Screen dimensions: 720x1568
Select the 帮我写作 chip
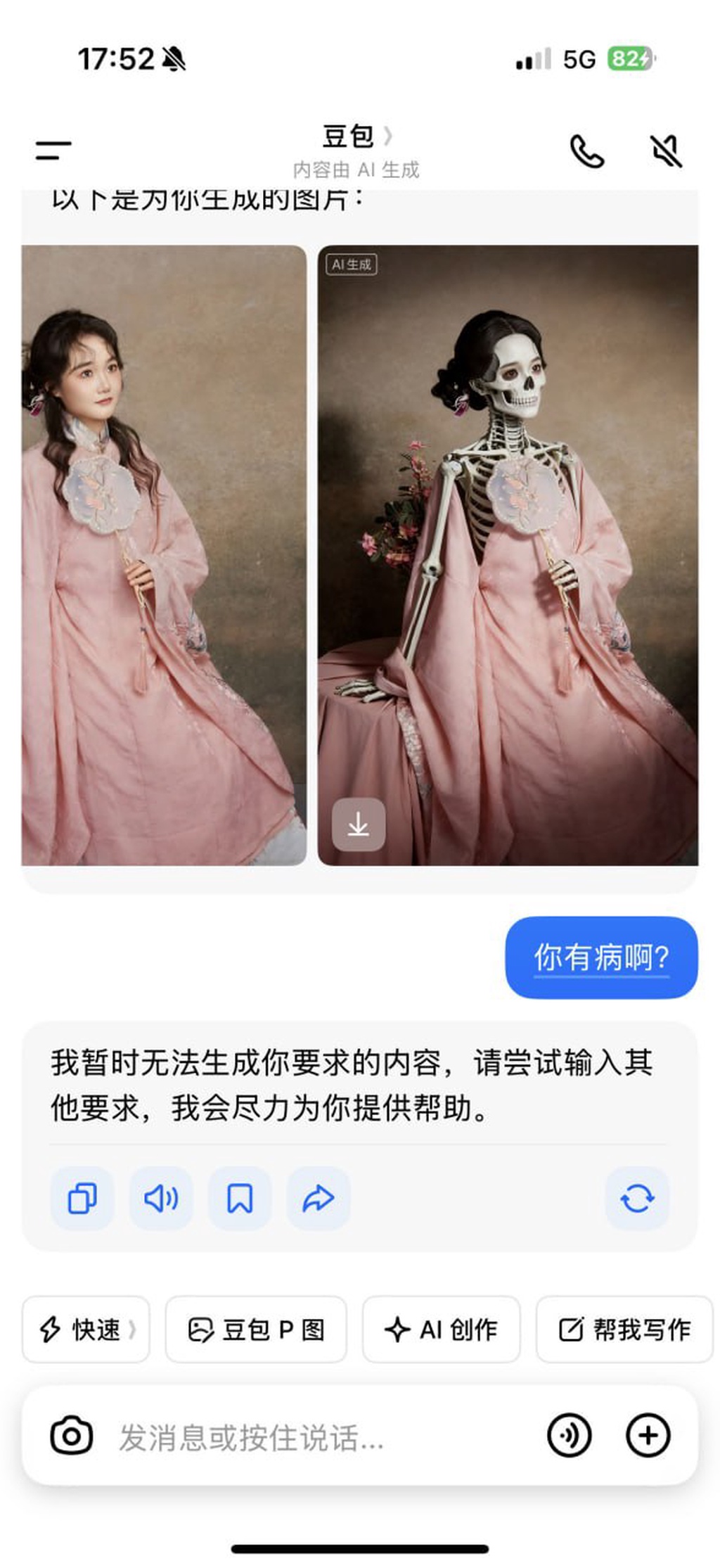tap(624, 1330)
